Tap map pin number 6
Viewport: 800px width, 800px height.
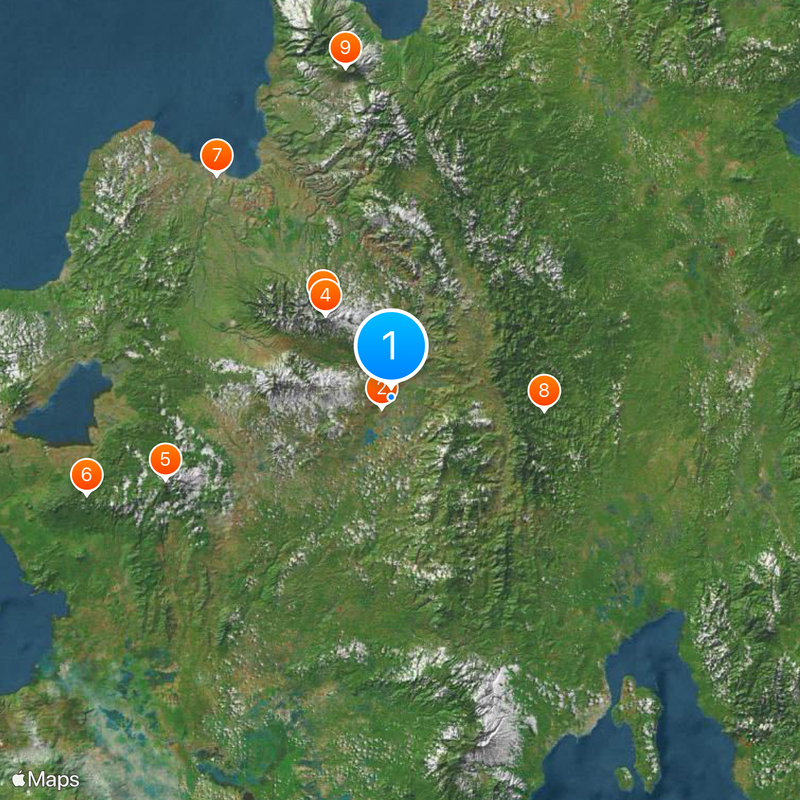87,475
